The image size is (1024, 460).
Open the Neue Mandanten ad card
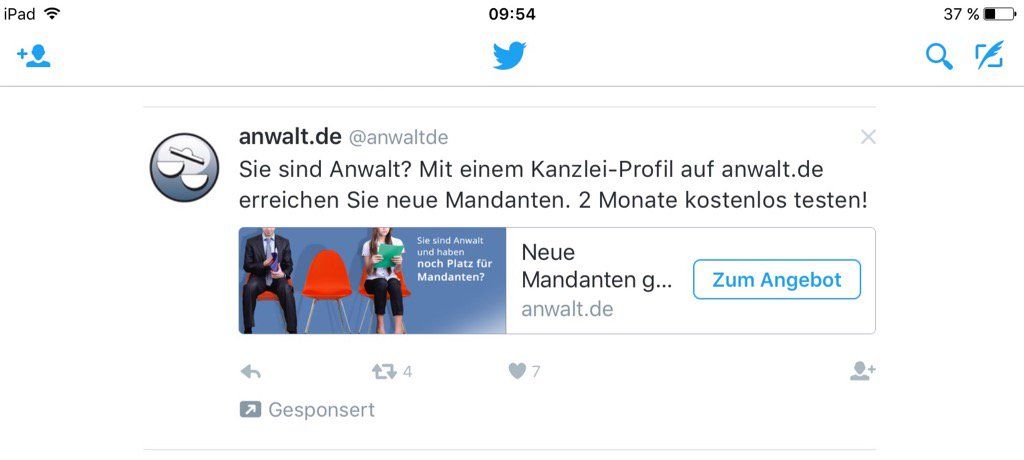[597, 280]
